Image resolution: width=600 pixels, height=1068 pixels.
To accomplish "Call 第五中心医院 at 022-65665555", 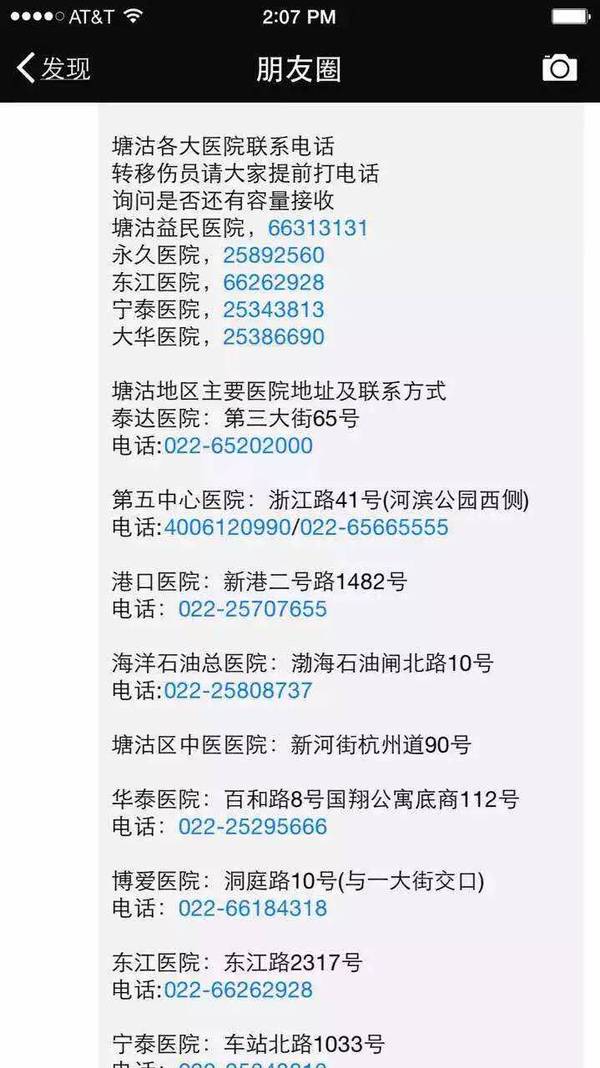I will [374, 527].
